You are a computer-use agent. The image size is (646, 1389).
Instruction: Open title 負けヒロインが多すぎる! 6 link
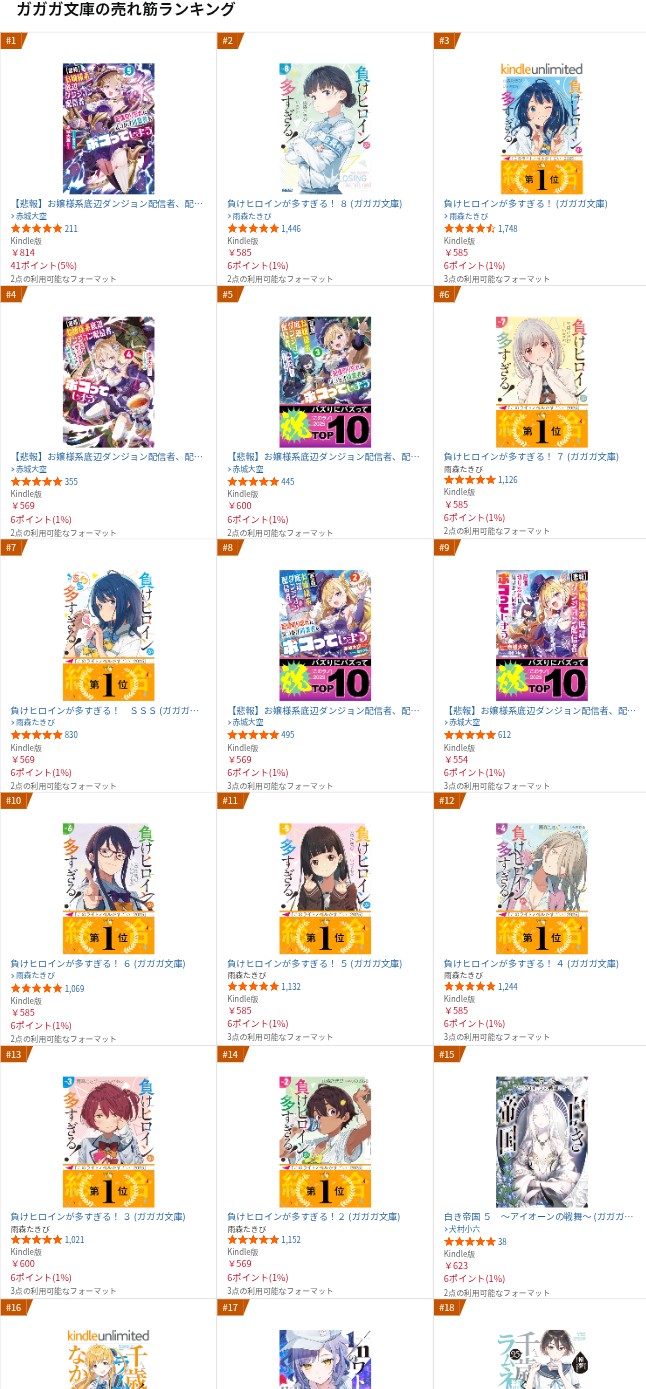click(x=97, y=963)
